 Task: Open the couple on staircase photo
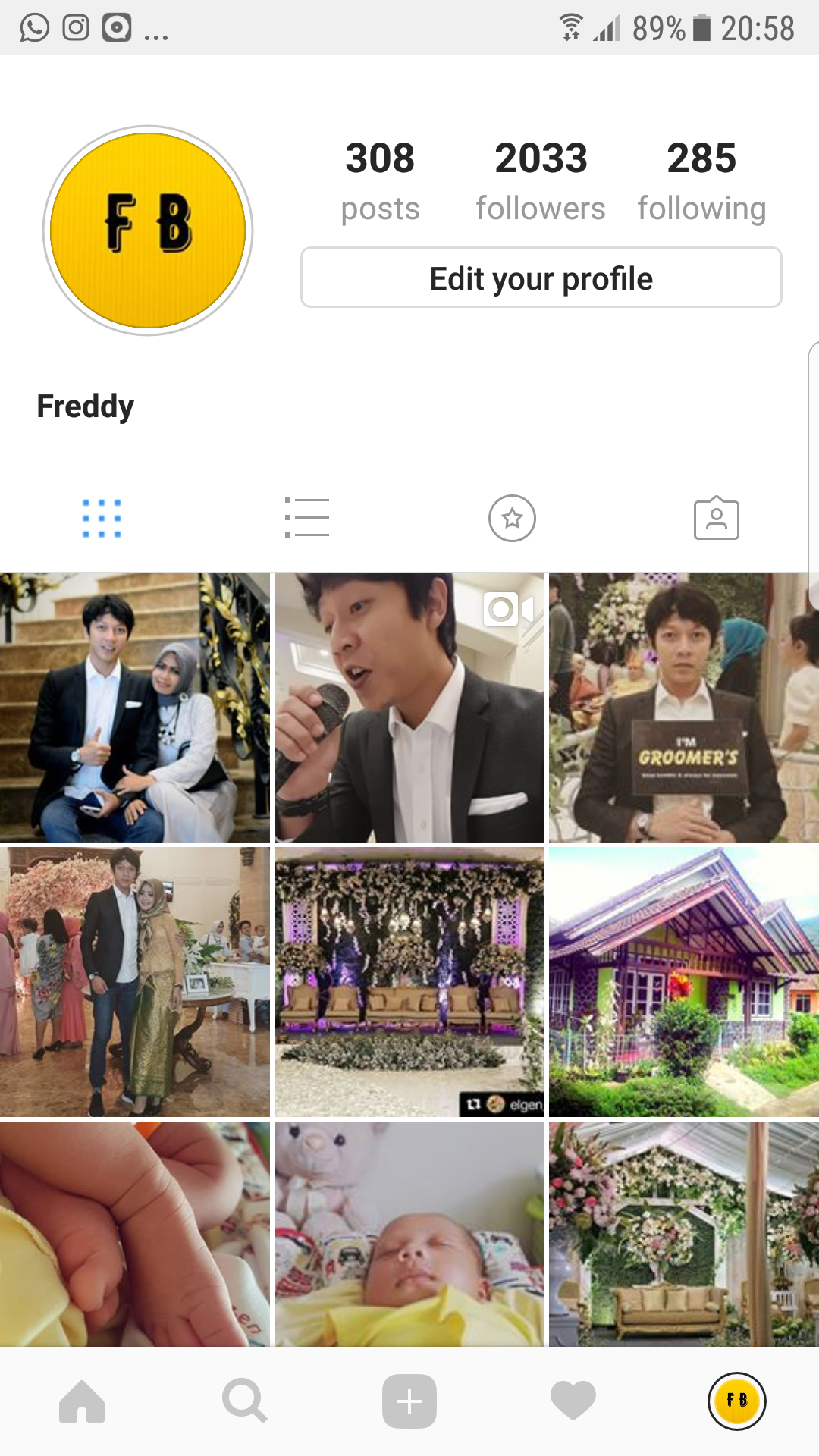pos(135,707)
